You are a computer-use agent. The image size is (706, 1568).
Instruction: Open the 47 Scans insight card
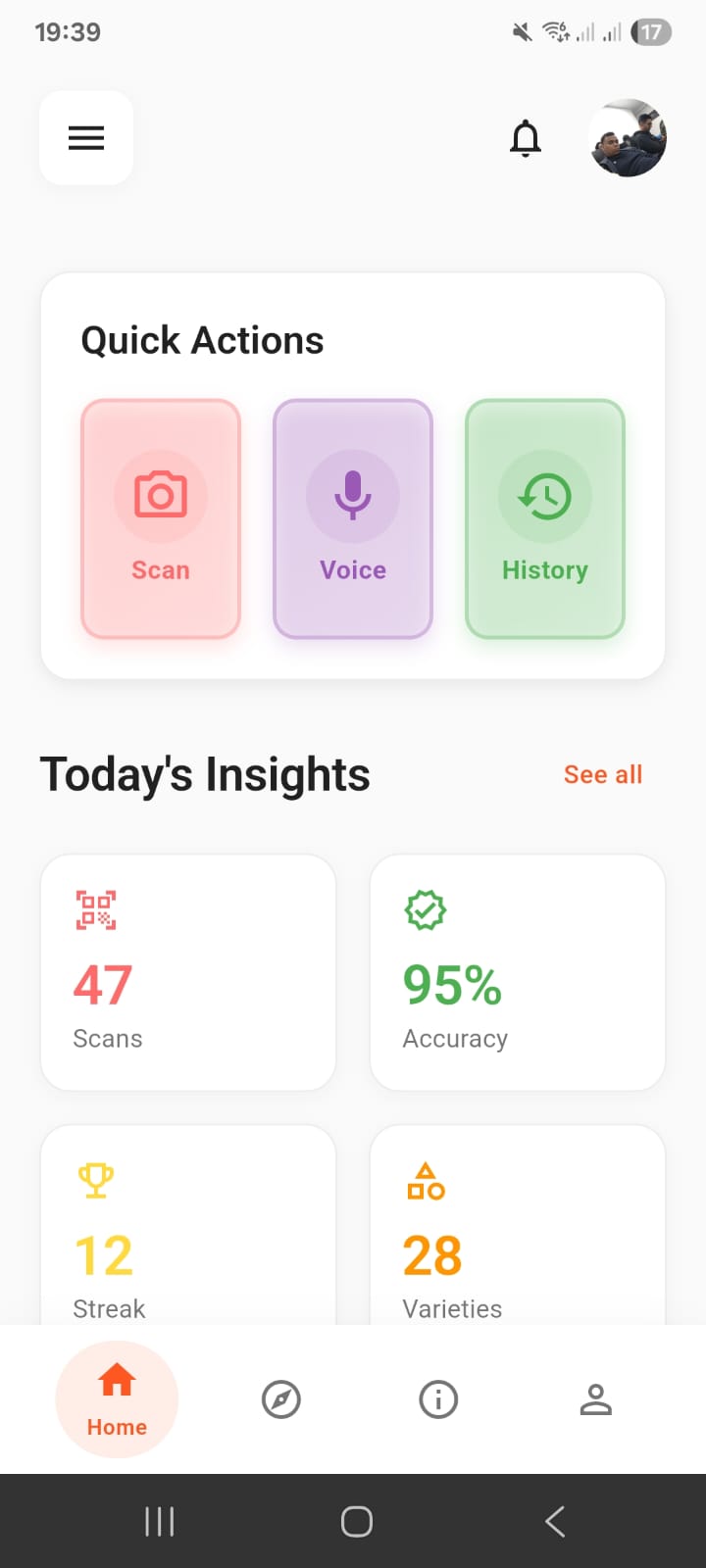(188, 972)
